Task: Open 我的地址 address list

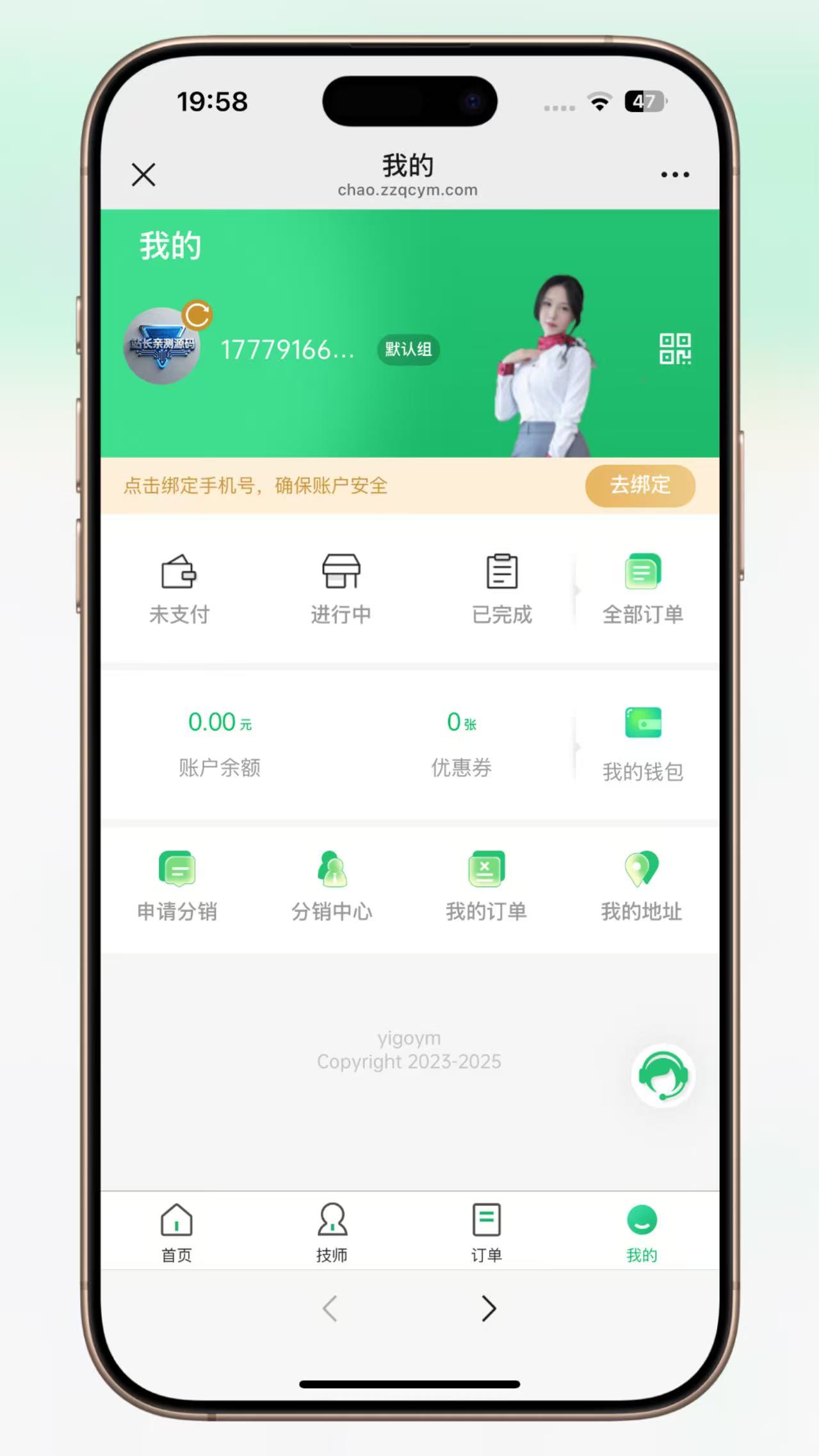Action: 641,886
